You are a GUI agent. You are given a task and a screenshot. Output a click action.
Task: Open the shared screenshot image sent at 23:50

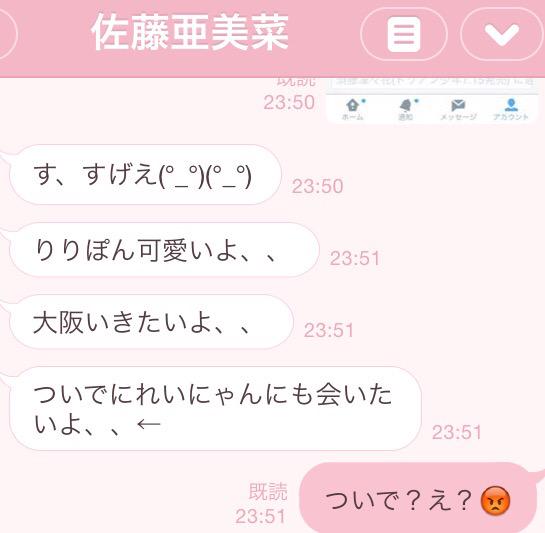pos(432,100)
